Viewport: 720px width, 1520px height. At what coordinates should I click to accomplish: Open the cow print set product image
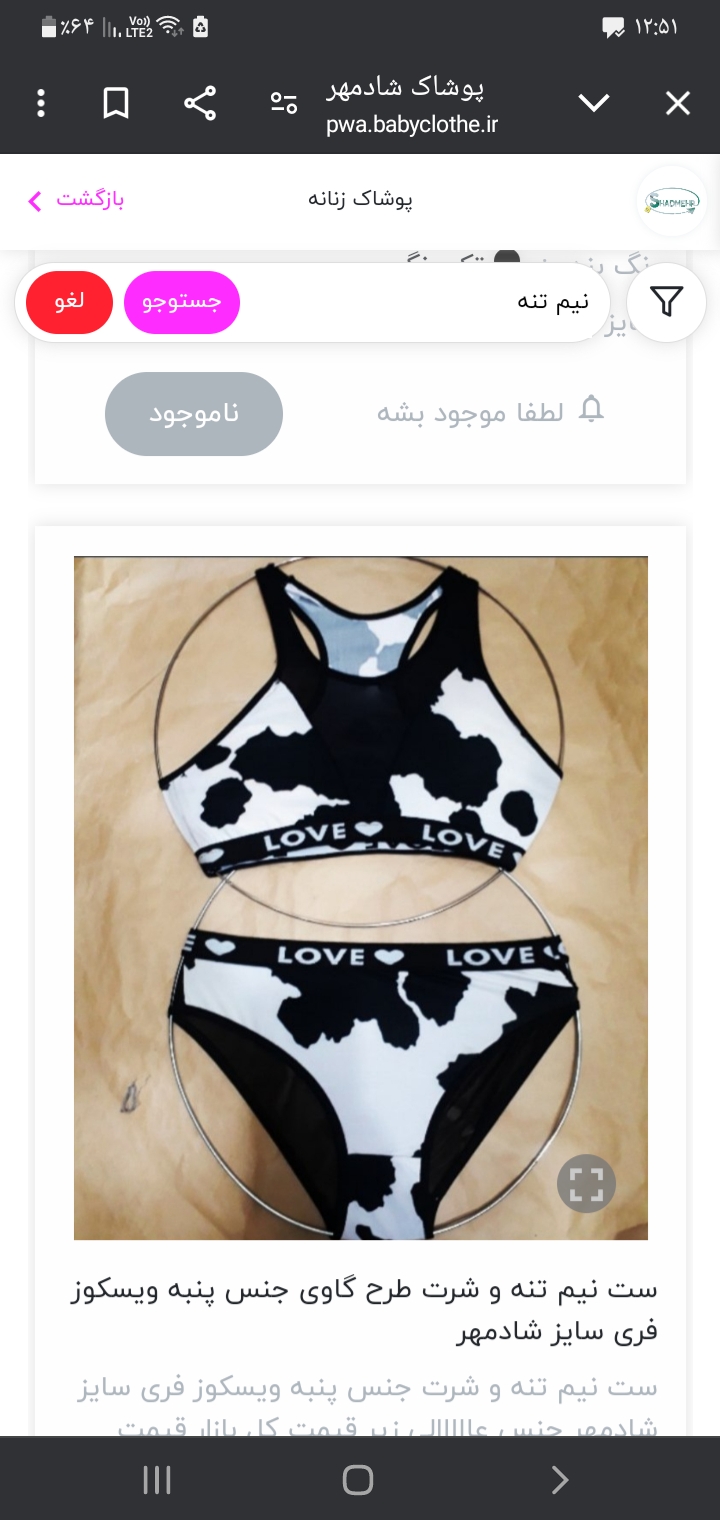point(361,898)
